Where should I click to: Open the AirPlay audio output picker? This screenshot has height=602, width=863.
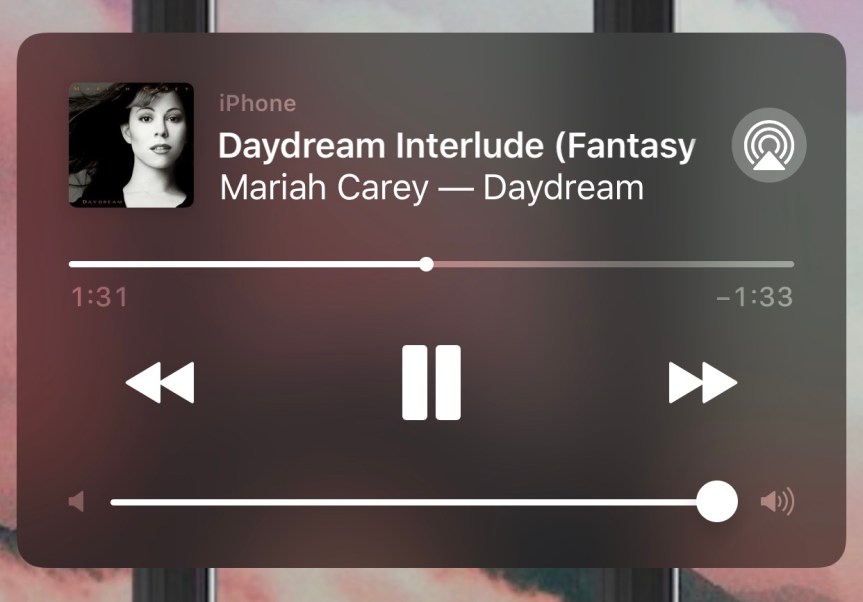click(768, 146)
